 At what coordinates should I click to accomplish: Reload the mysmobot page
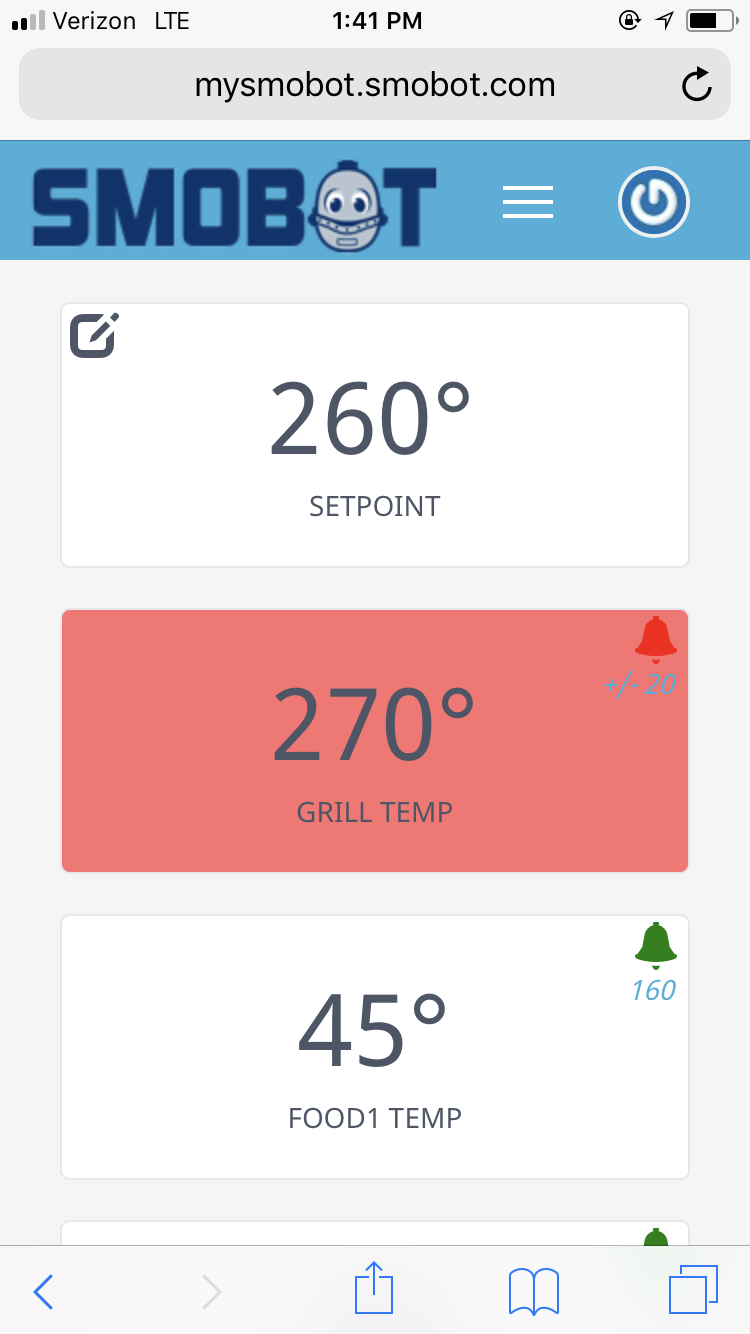[696, 85]
